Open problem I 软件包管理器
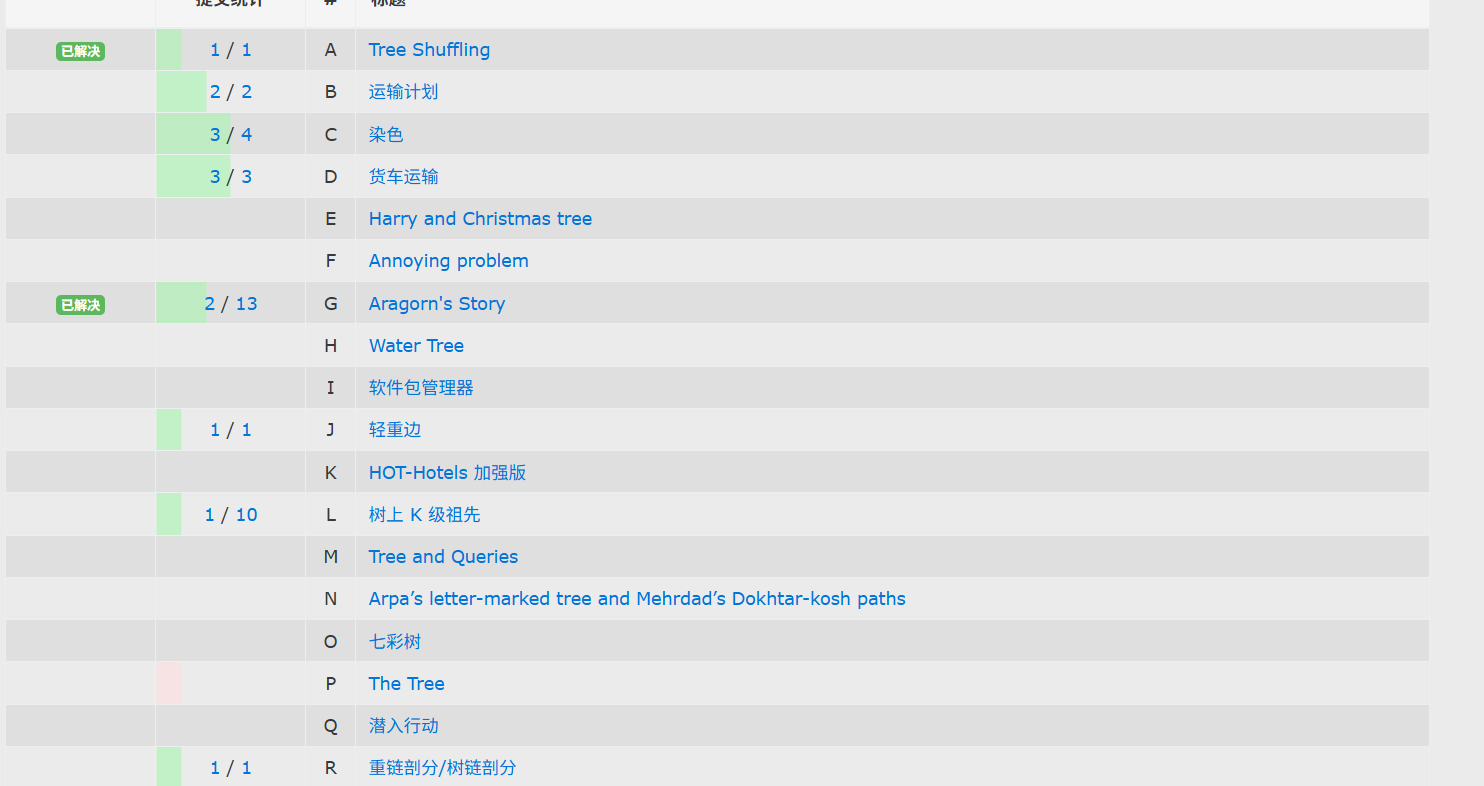 421,388
